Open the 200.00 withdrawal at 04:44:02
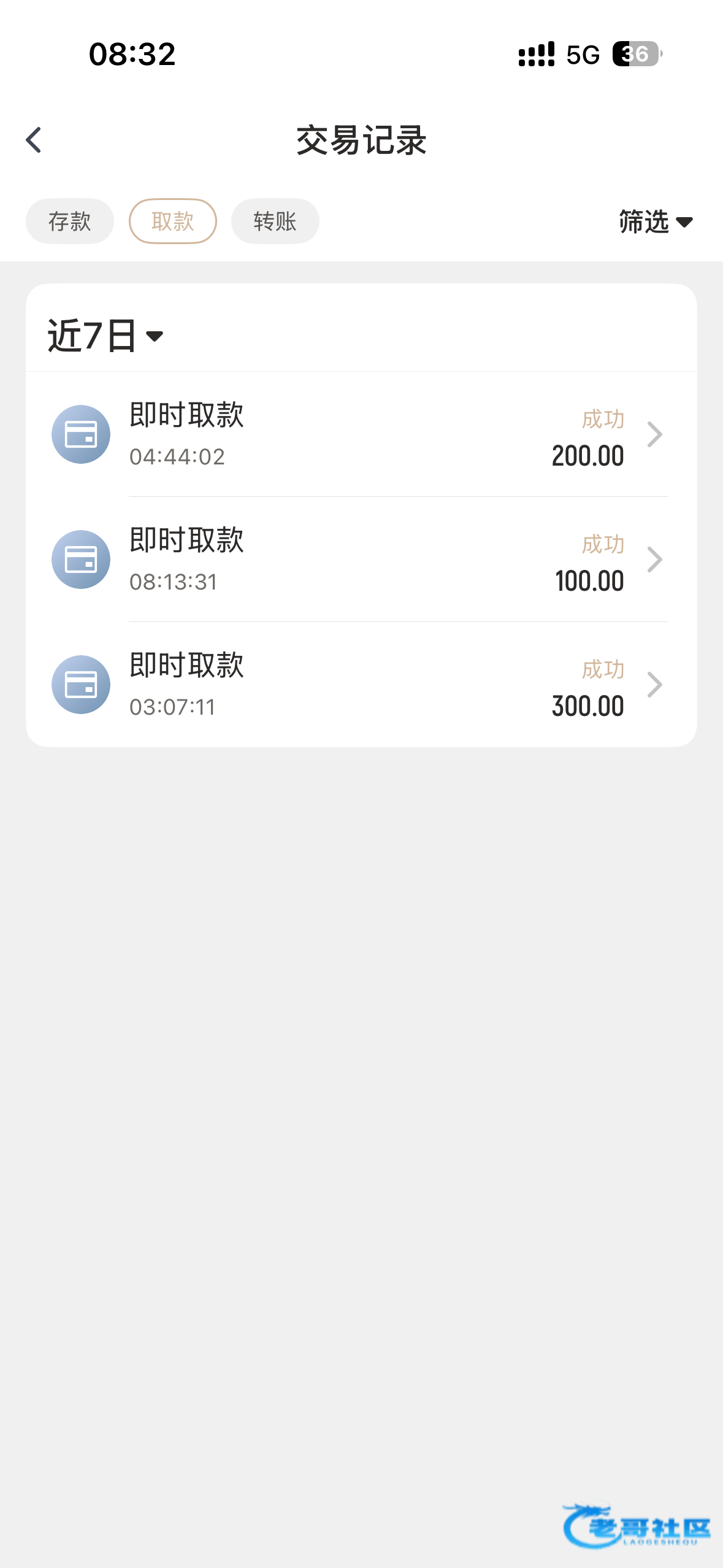723x1568 pixels. pyautogui.click(x=361, y=435)
